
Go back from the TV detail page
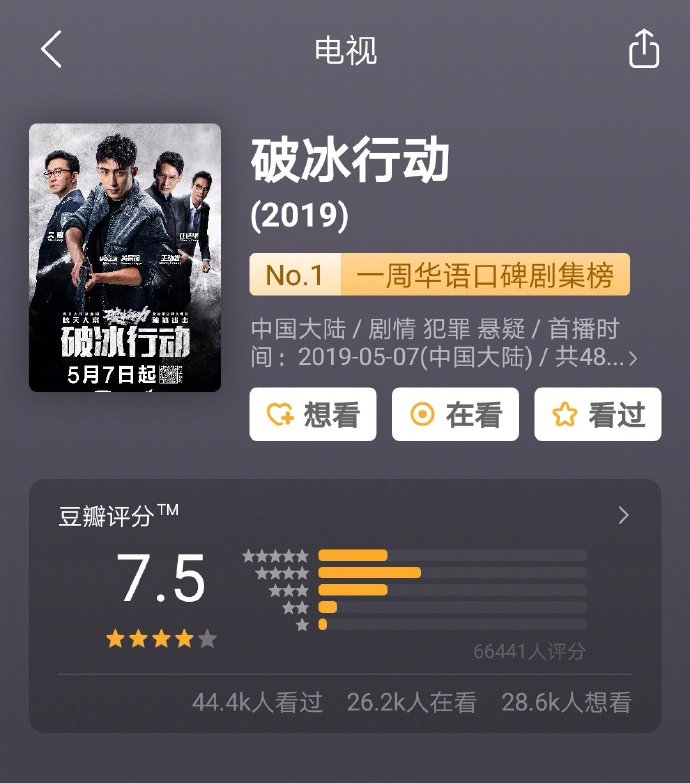[51, 49]
